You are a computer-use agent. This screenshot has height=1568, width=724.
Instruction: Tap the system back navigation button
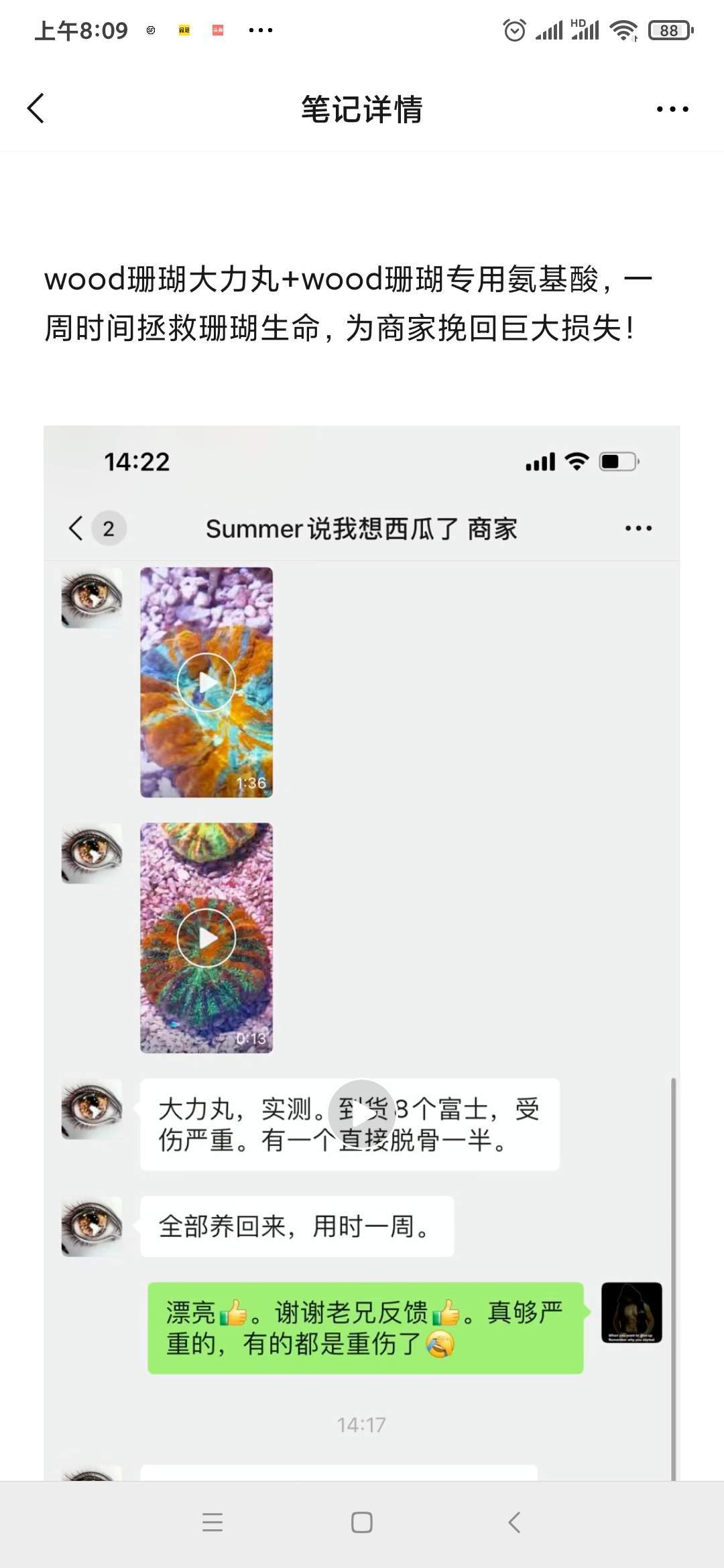coord(514,1522)
